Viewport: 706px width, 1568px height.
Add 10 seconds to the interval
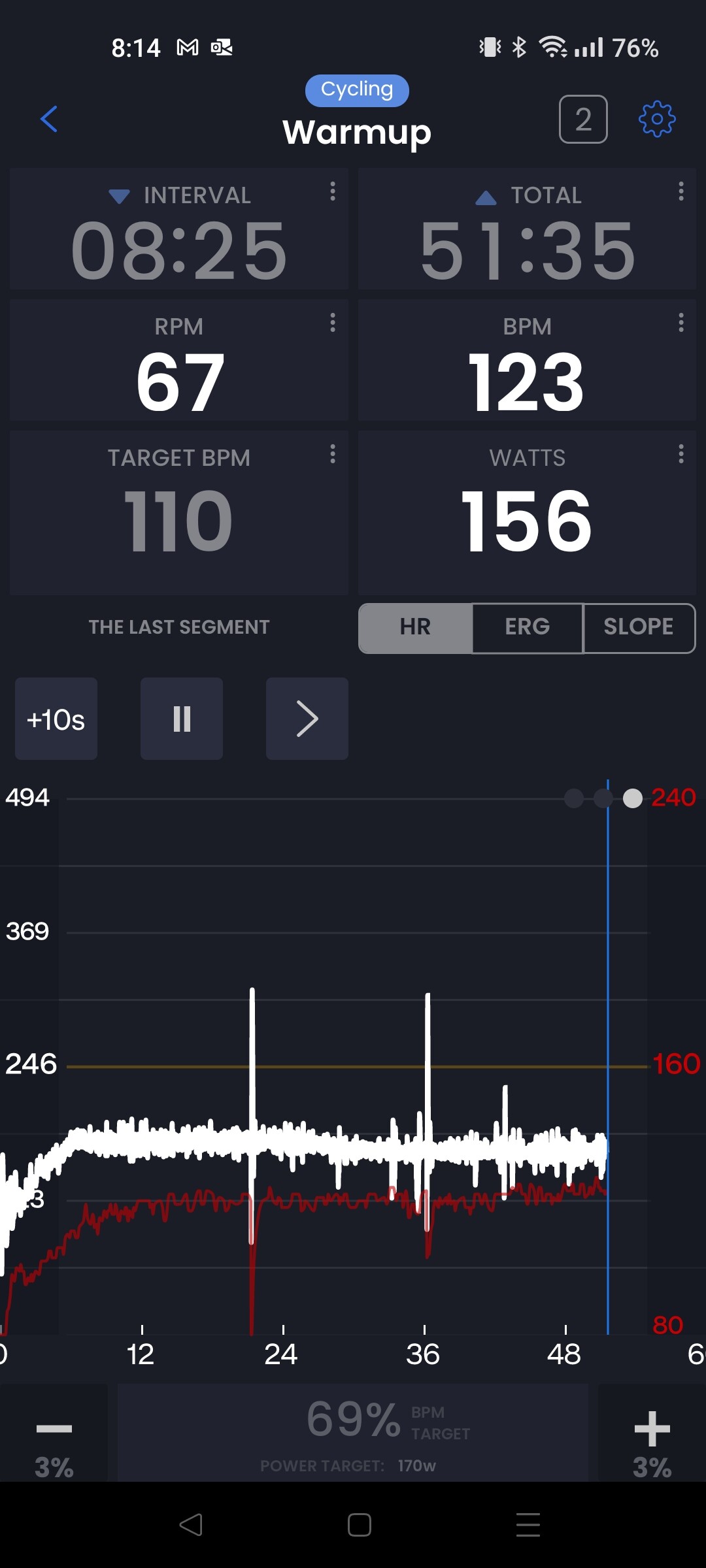coord(56,719)
